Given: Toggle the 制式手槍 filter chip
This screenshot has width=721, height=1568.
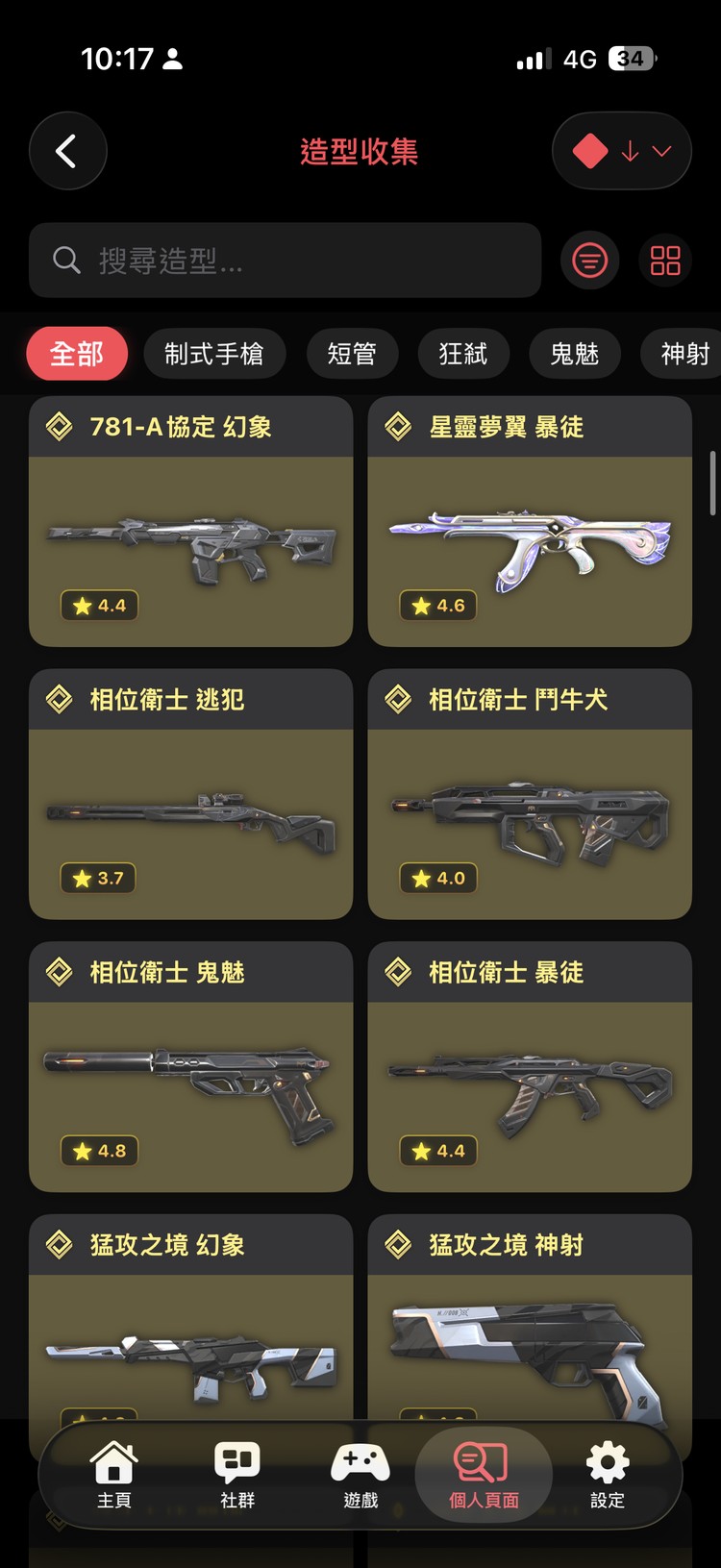Looking at the screenshot, I should coord(214,354).
